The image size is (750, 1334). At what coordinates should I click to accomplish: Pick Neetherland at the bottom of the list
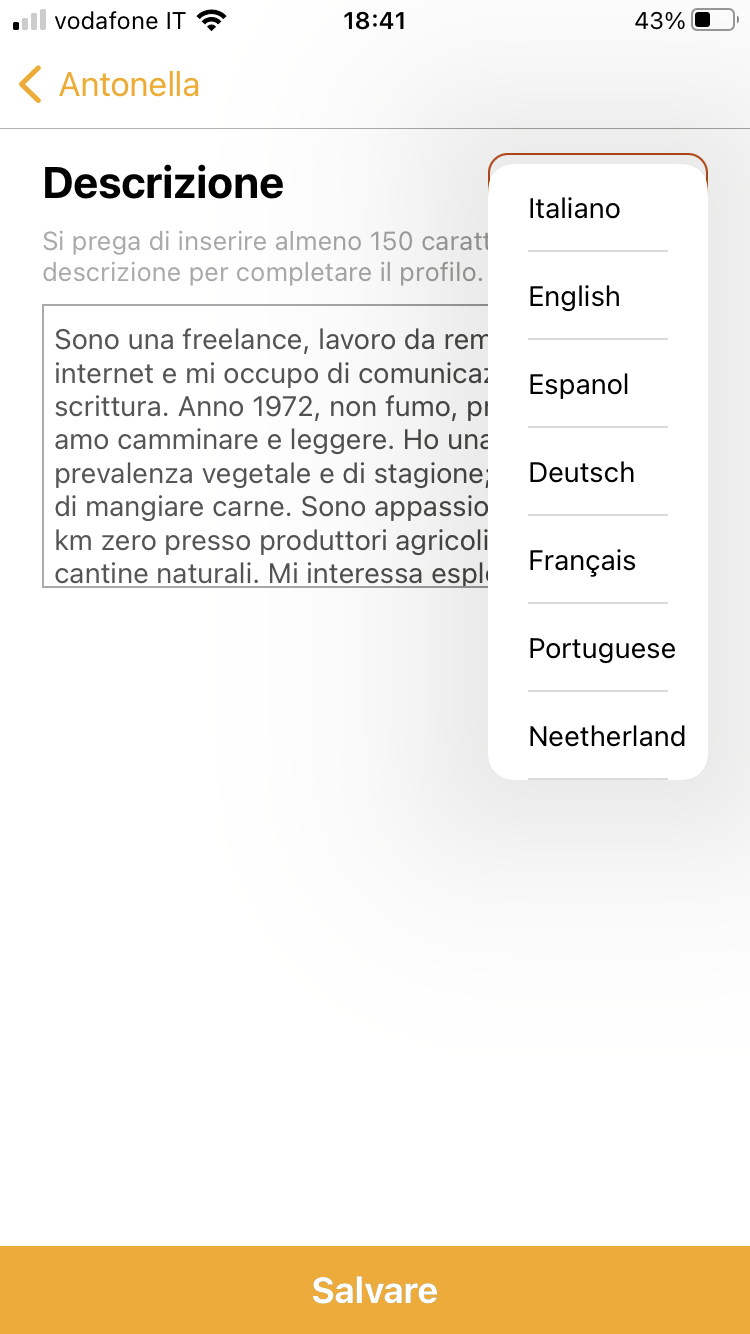[607, 736]
